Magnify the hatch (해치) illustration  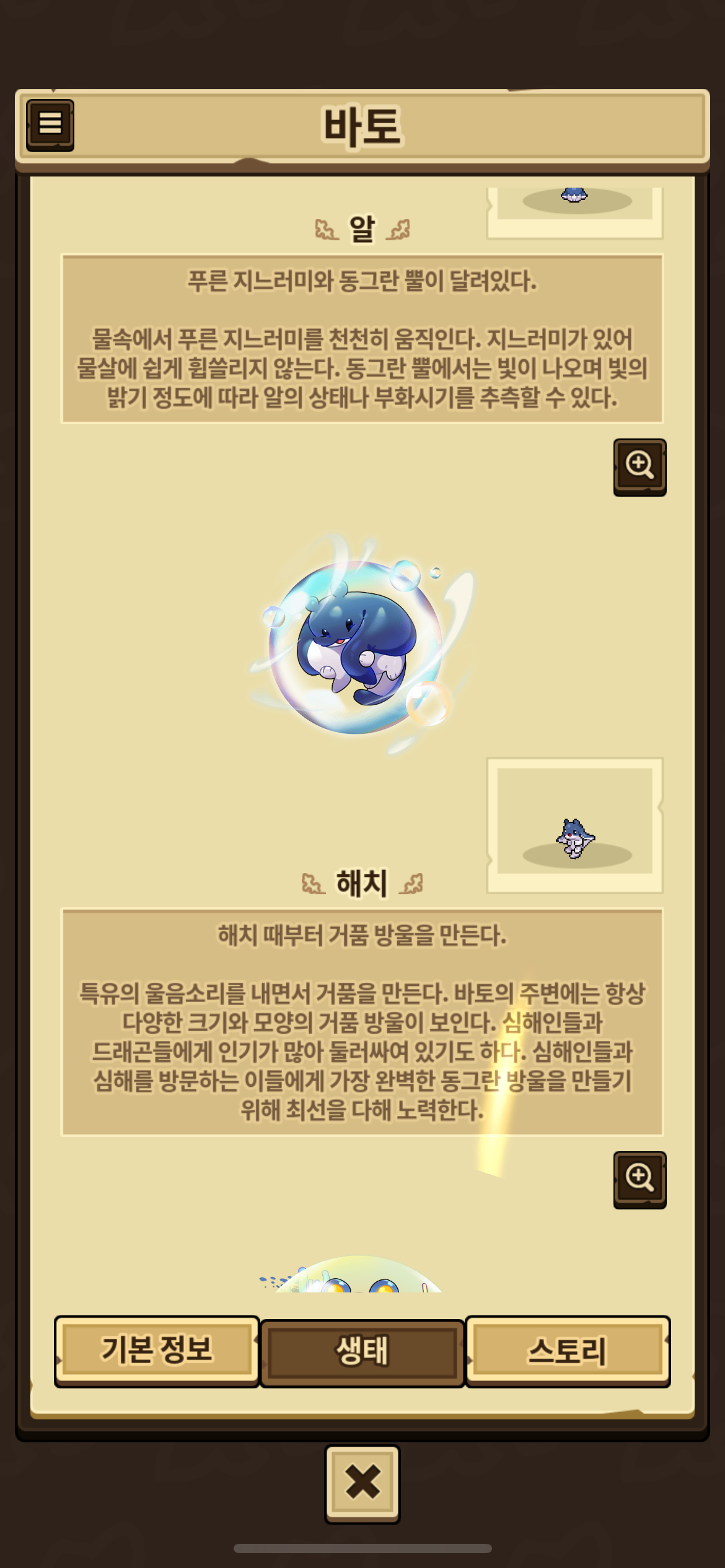[x=639, y=1180]
